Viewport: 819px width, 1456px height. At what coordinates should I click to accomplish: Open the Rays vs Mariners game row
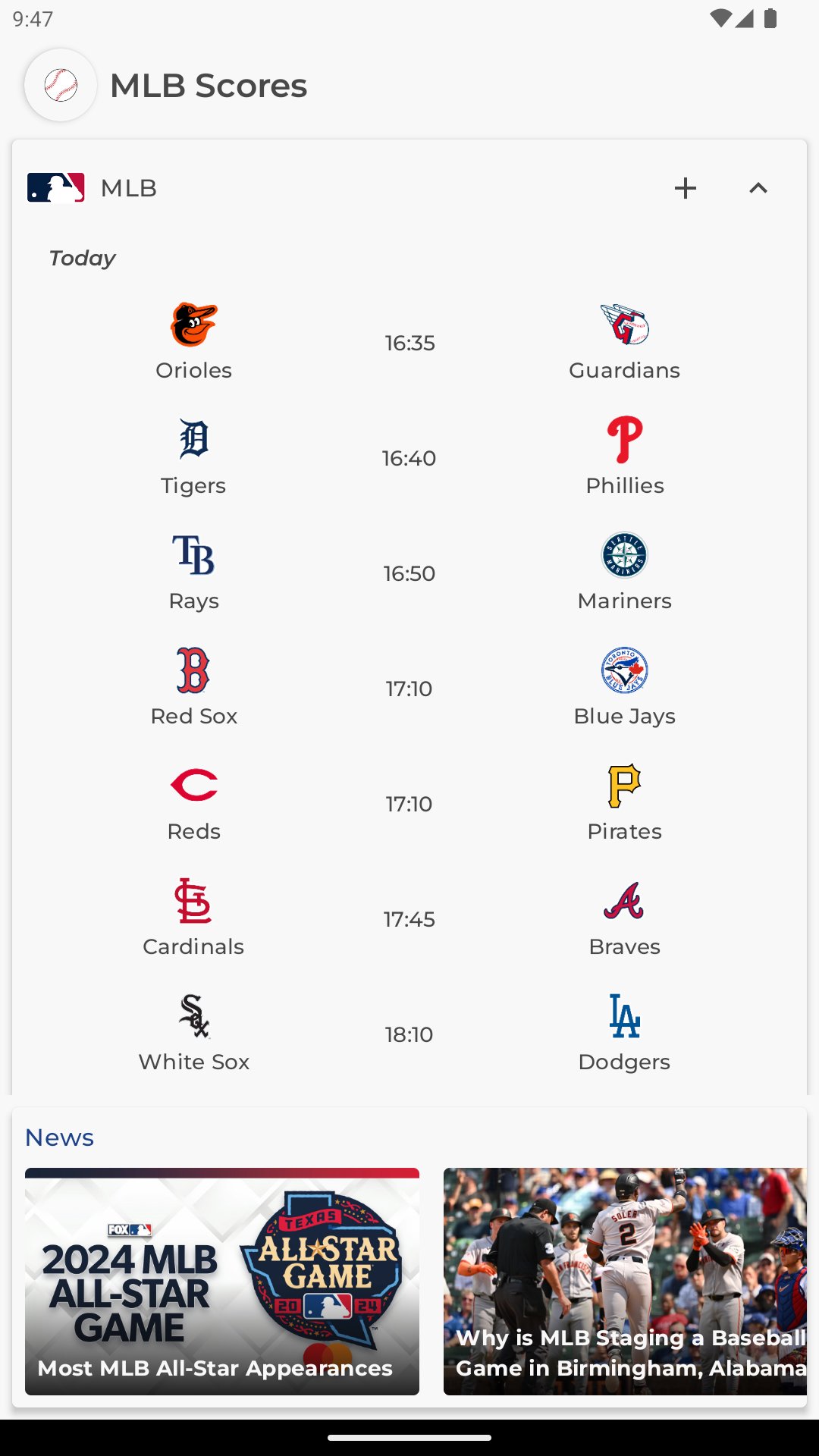(409, 573)
